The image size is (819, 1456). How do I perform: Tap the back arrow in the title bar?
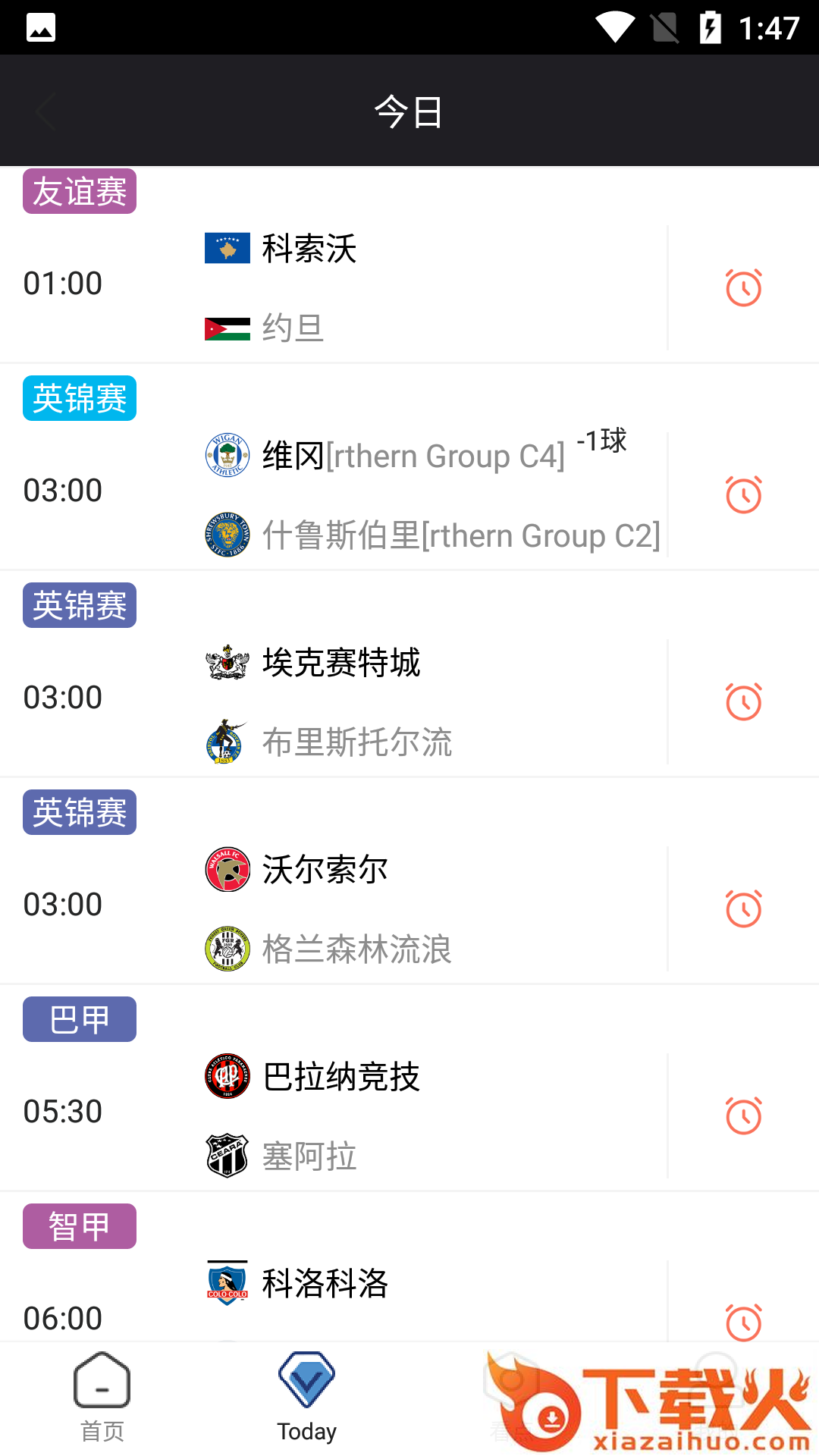(x=44, y=111)
